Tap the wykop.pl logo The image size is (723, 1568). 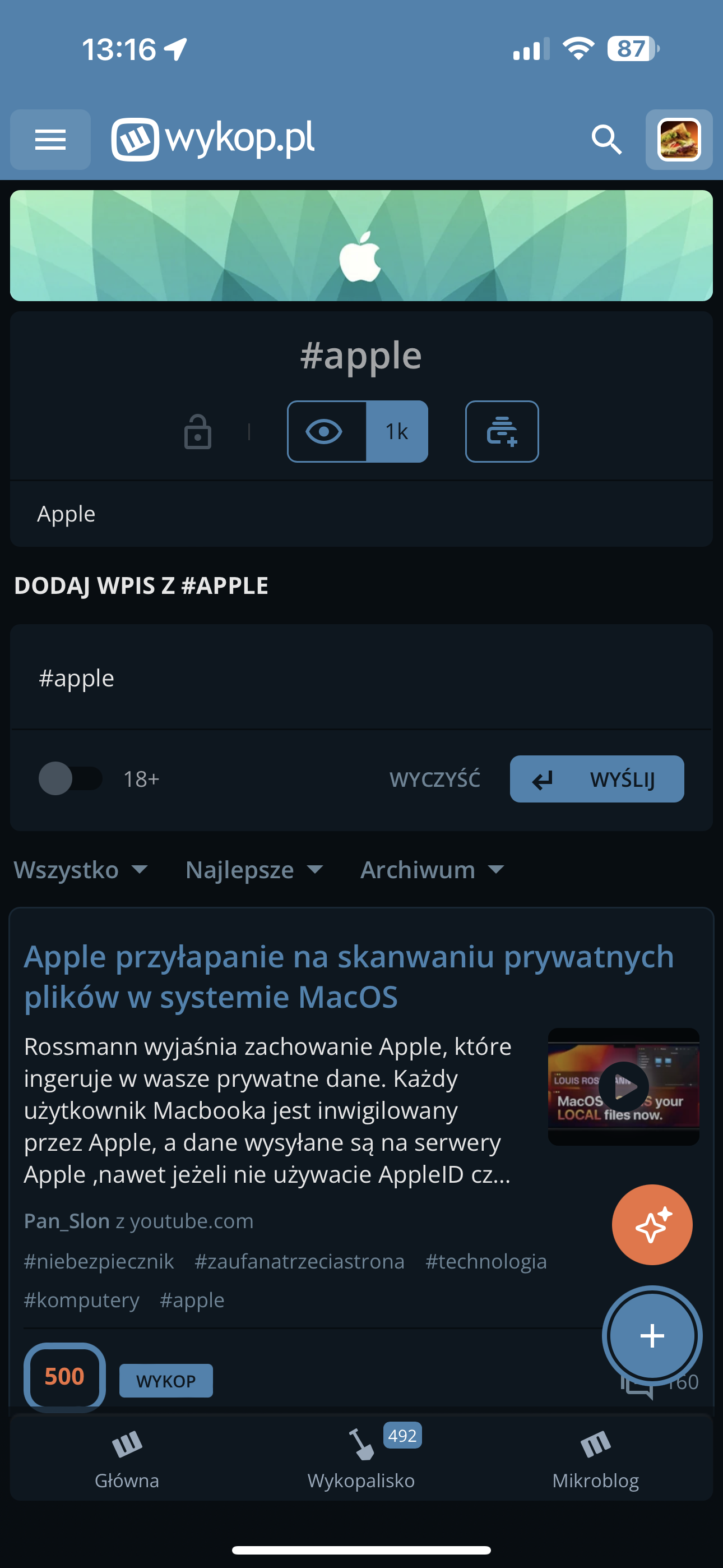pos(213,139)
